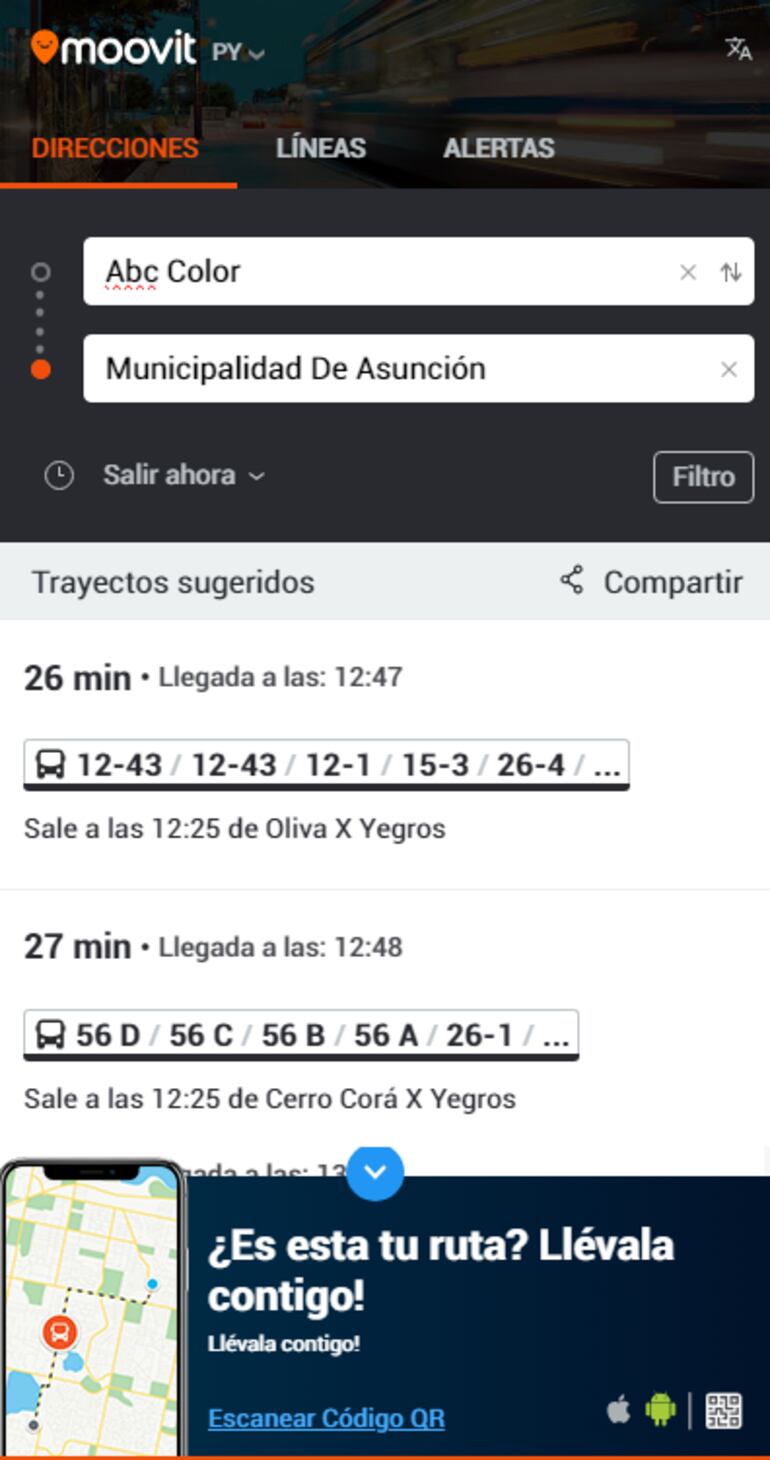Open the Moovit logo home link
The width and height of the screenshot is (770, 1460).
click(x=113, y=48)
